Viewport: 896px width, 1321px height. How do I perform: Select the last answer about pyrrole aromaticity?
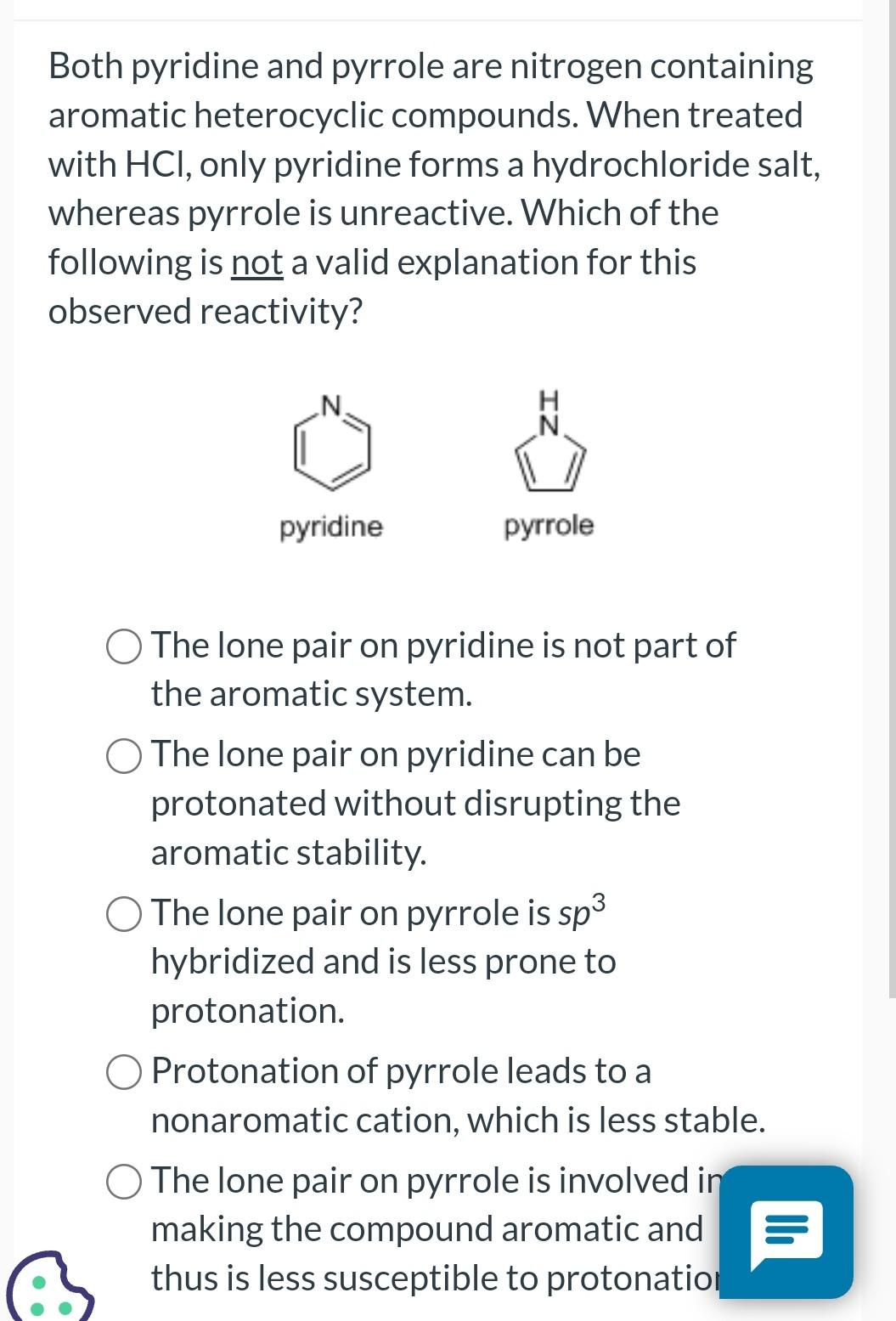123,1181
